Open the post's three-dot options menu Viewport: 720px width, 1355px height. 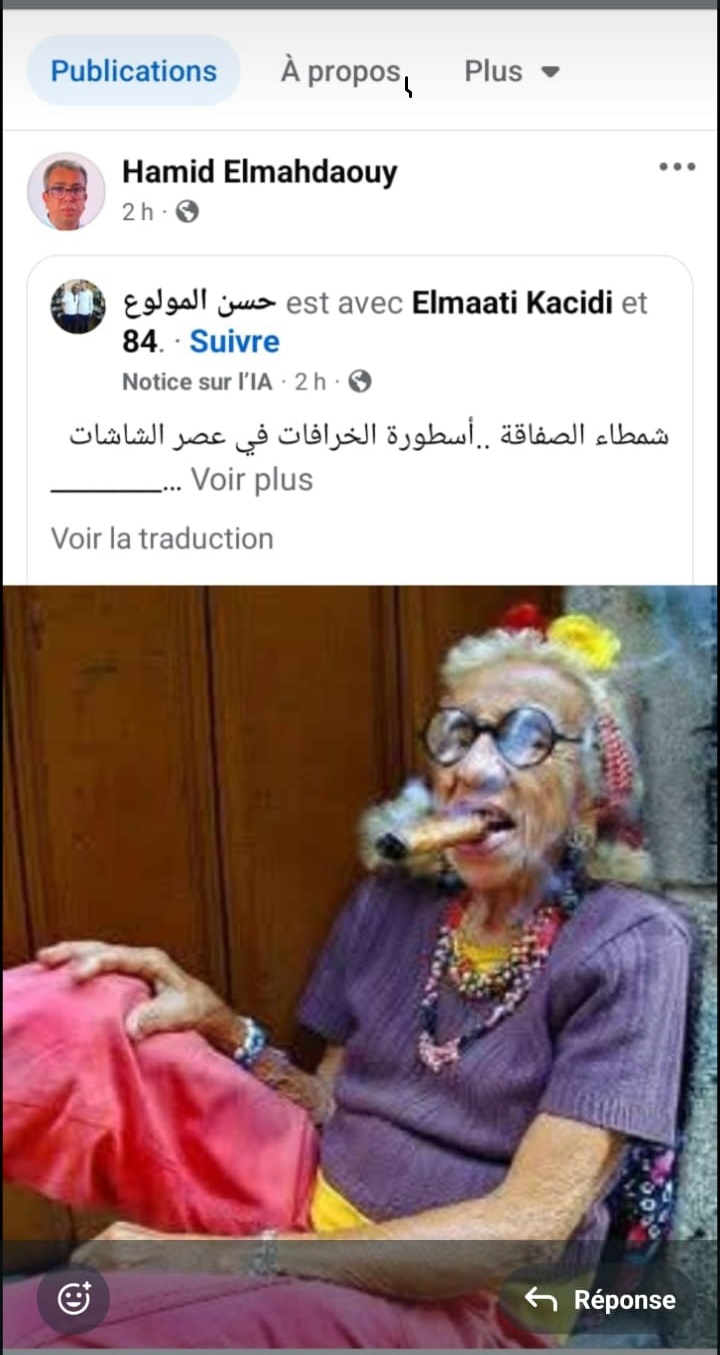(x=677, y=167)
